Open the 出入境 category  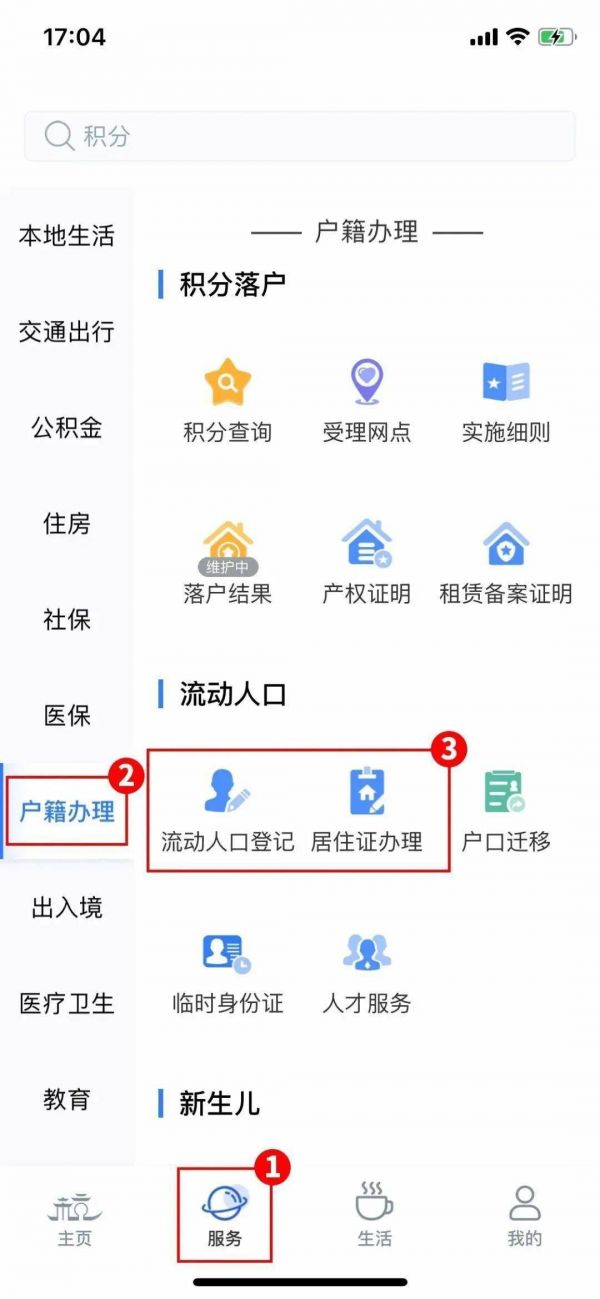coord(67,907)
